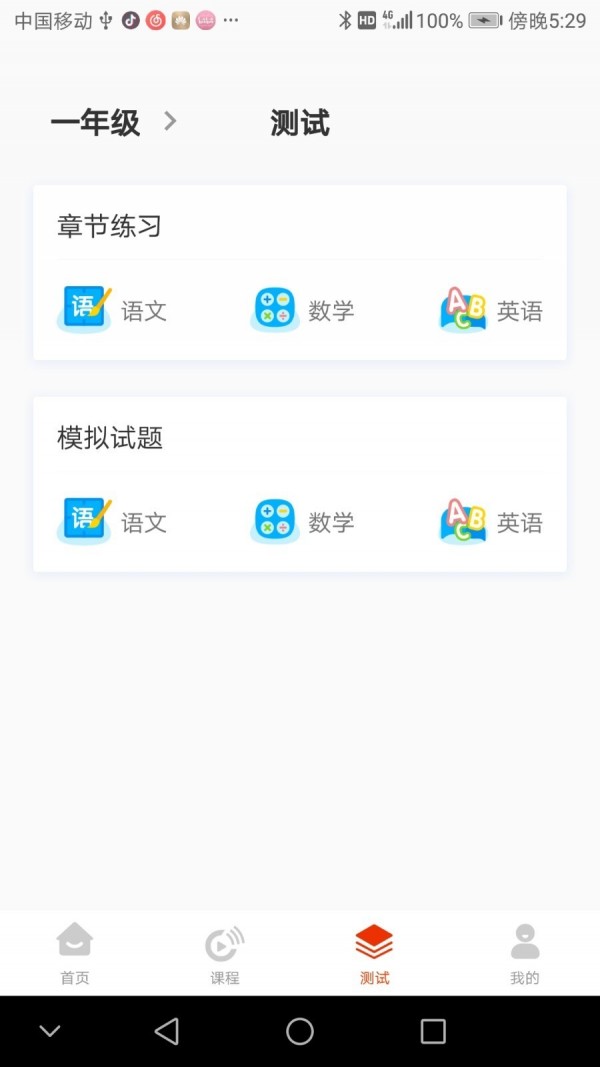Viewport: 600px width, 1067px height.
Task: Go to the 课程 tab
Action: [x=225, y=953]
